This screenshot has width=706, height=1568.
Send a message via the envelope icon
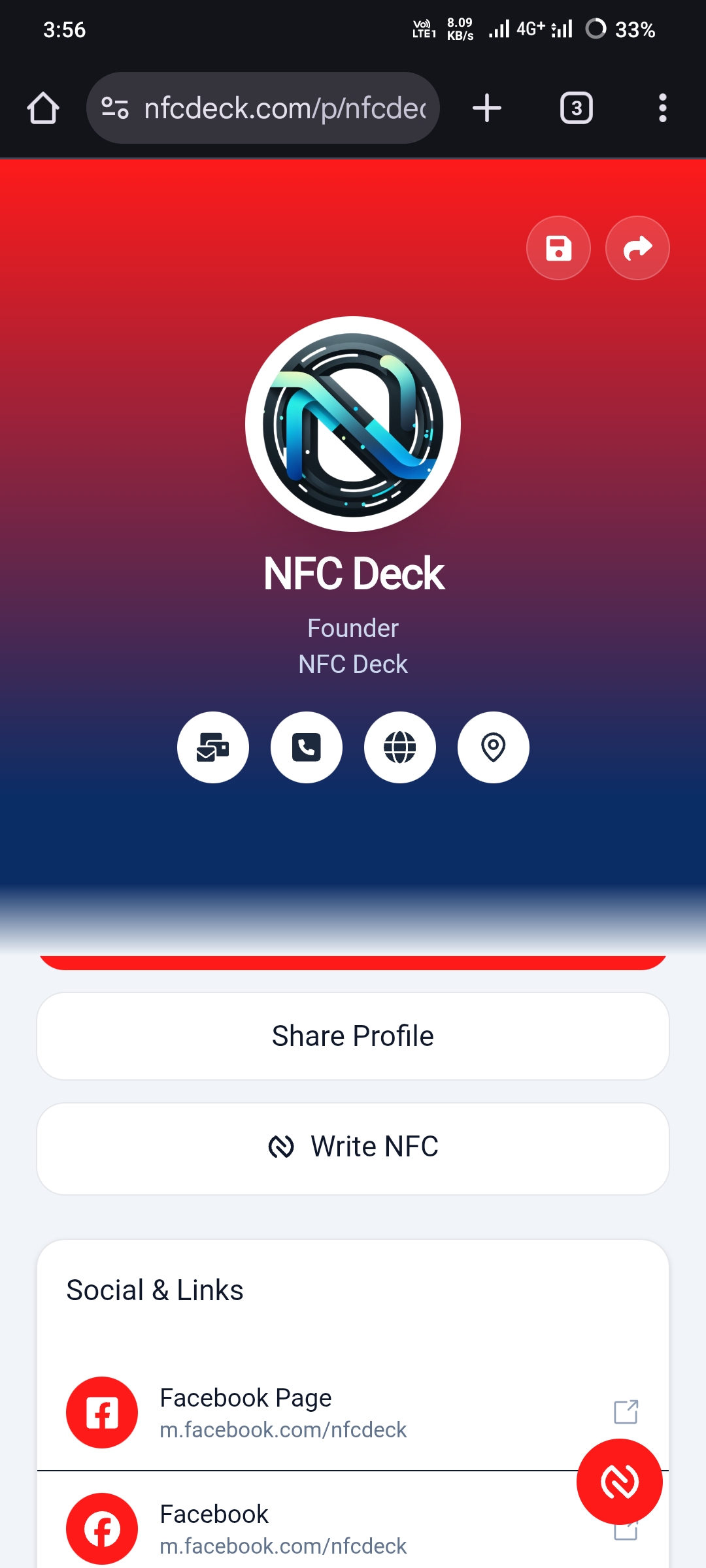pyautogui.click(x=213, y=747)
